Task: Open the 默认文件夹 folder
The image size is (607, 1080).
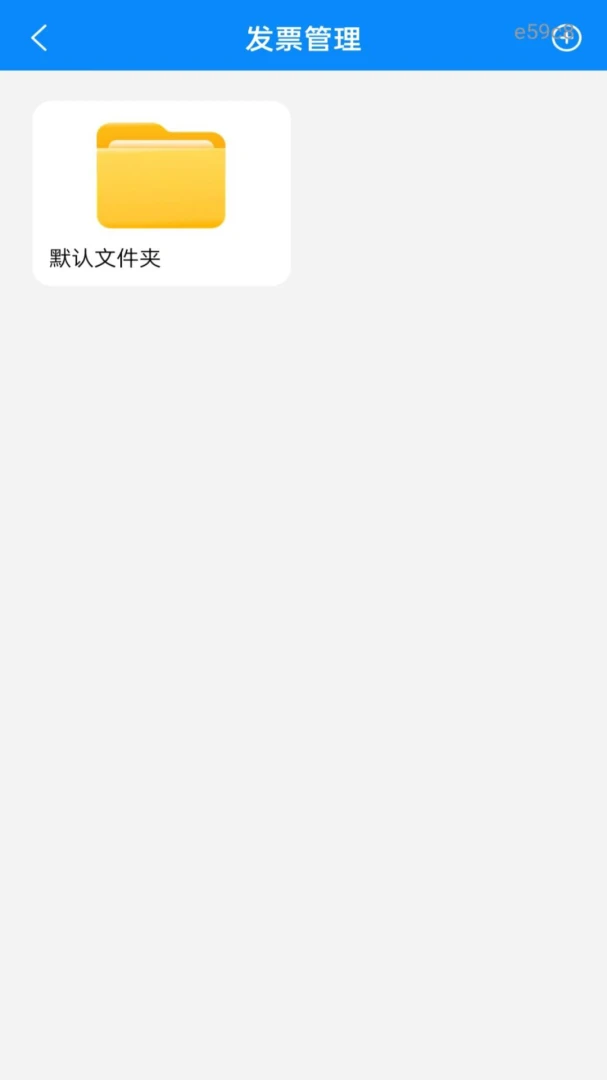Action: click(x=161, y=193)
